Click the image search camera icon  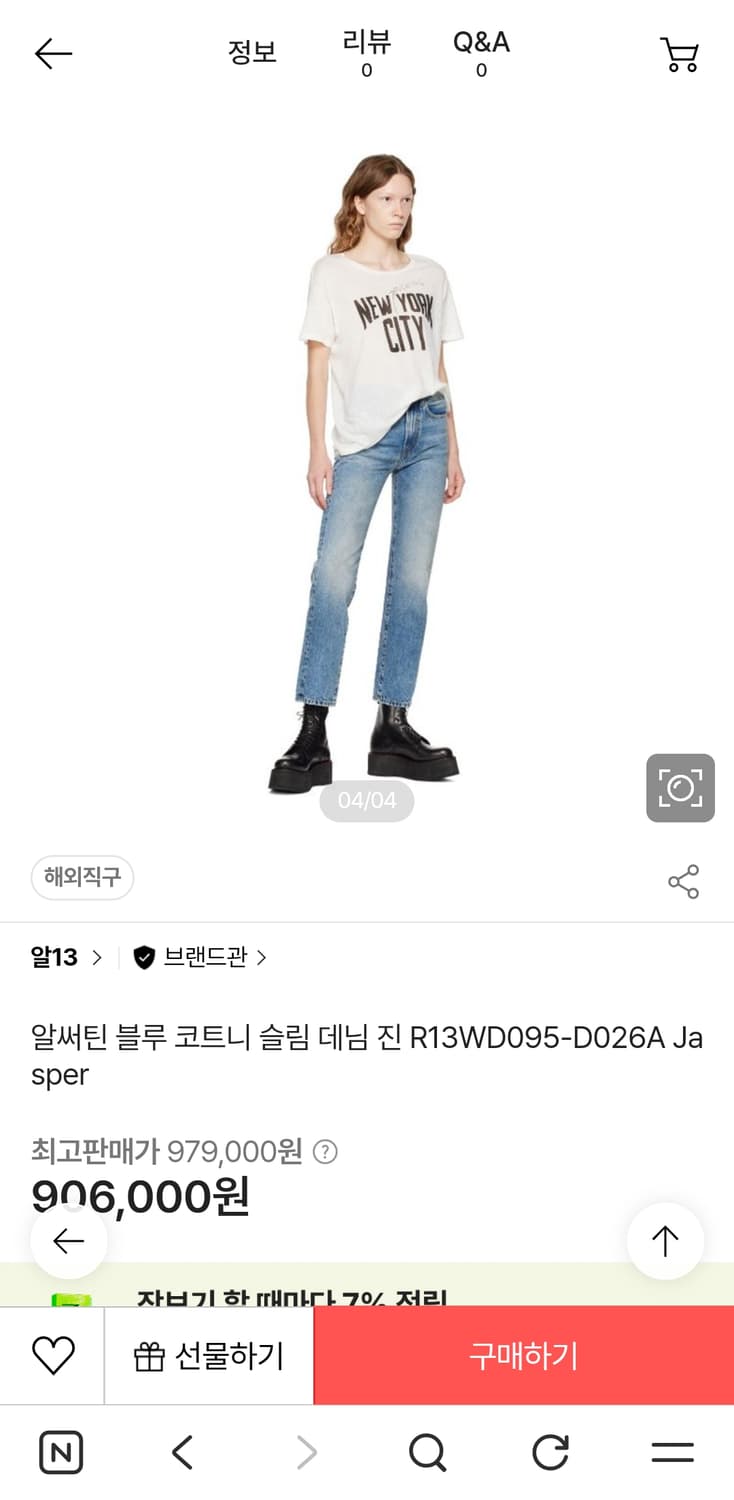coord(681,788)
